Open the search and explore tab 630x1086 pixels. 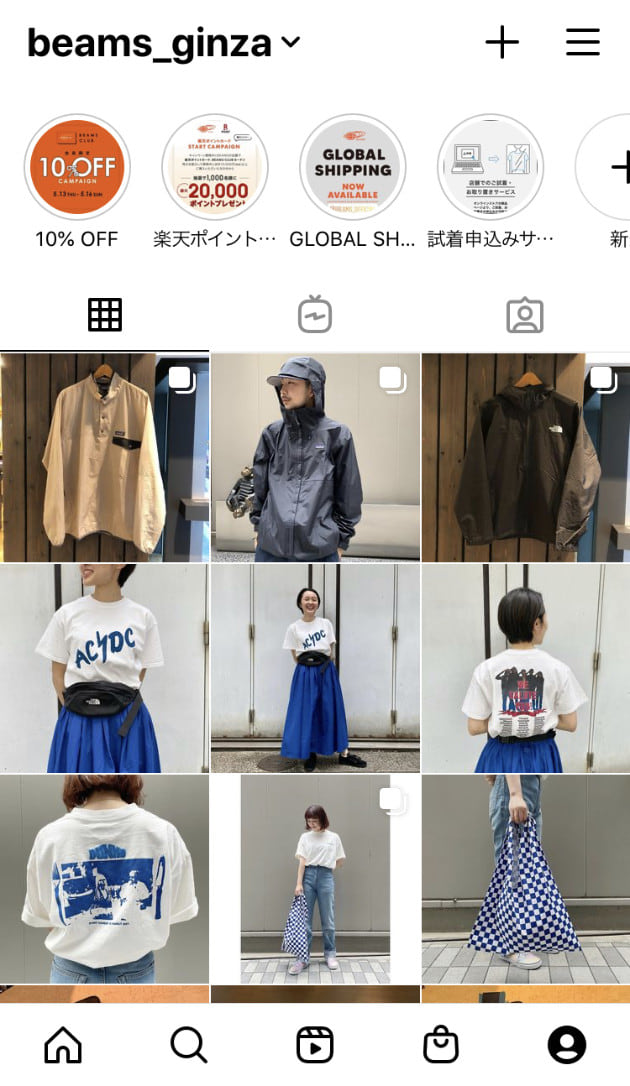[188, 1045]
